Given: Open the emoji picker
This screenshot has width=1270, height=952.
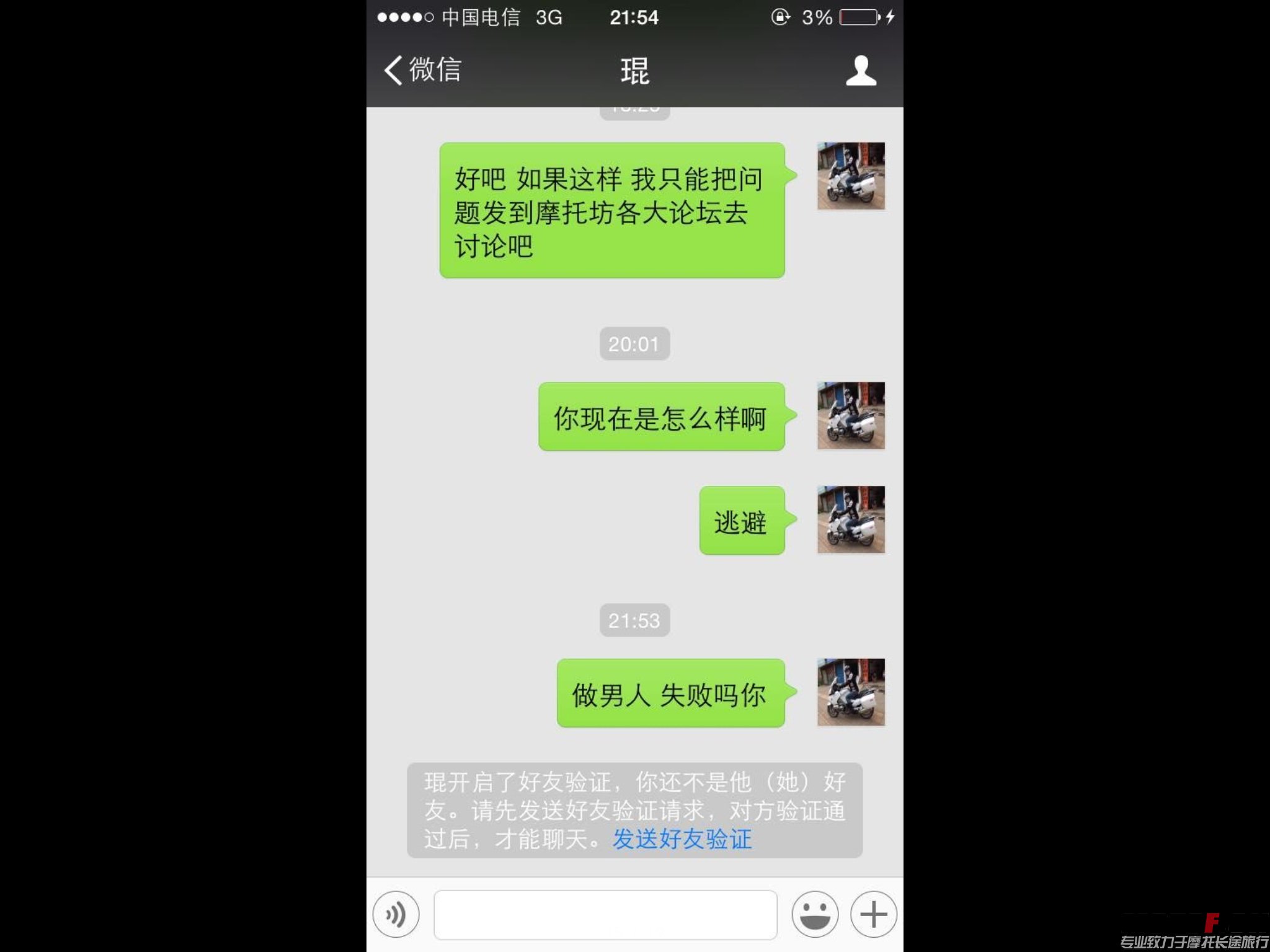Looking at the screenshot, I should (x=815, y=914).
